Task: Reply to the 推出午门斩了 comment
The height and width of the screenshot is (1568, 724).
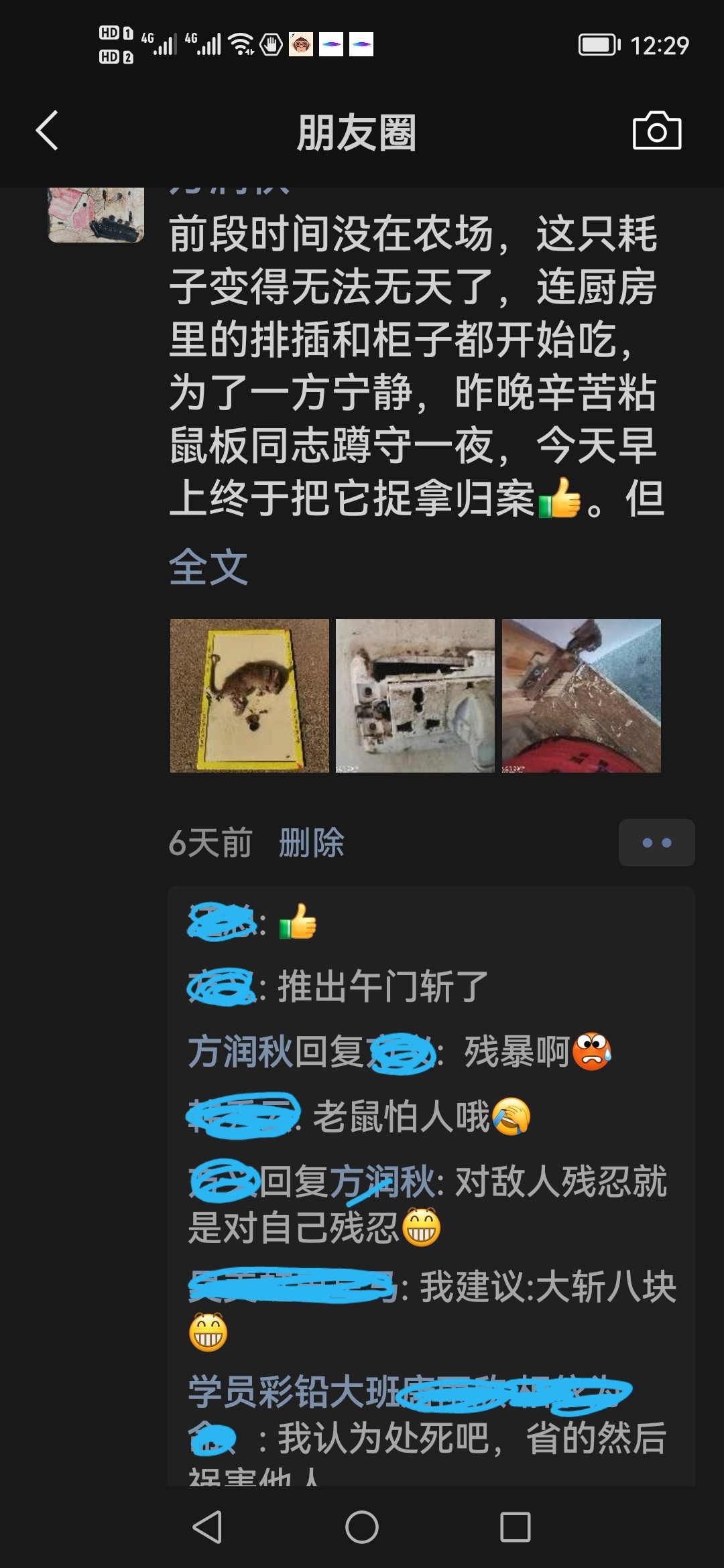Action: click(x=382, y=987)
